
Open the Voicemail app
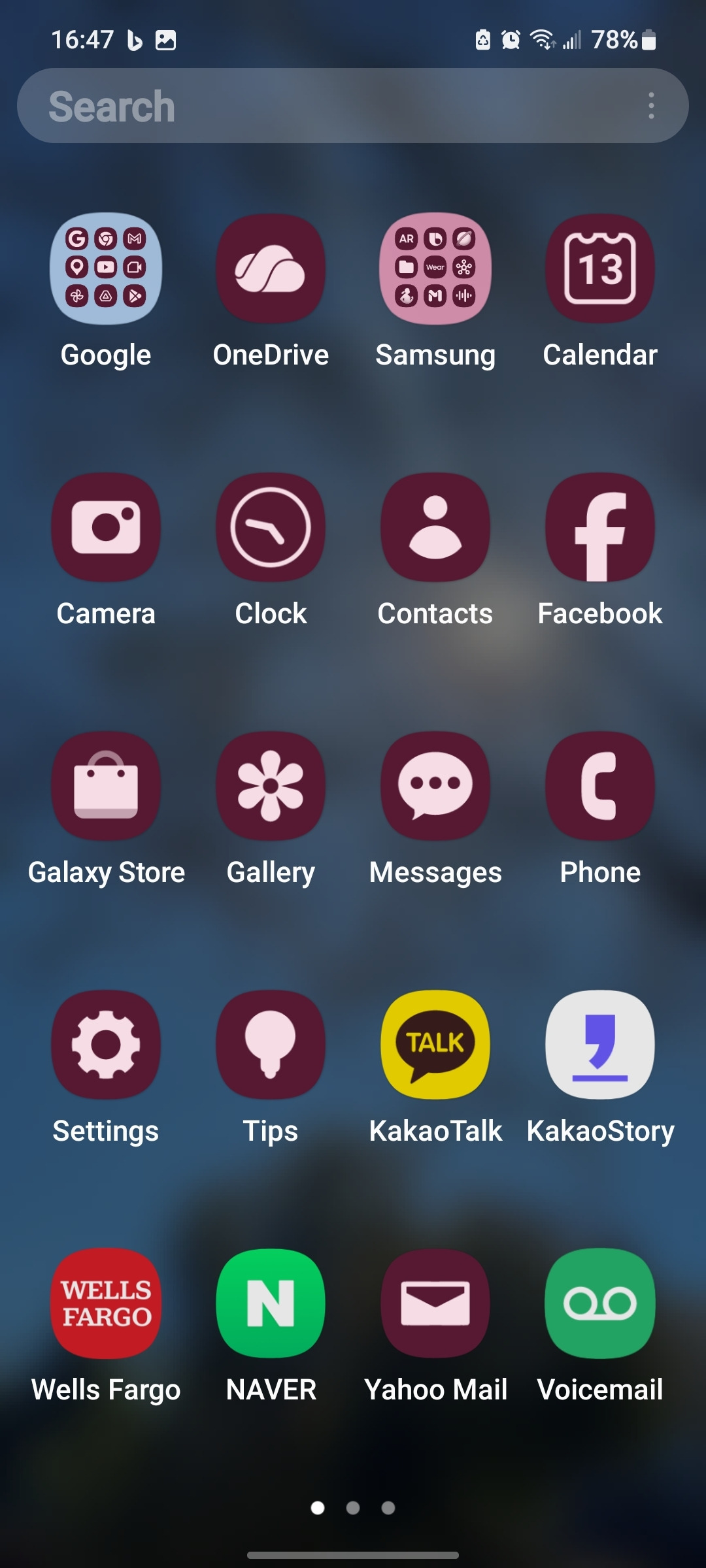599,1303
